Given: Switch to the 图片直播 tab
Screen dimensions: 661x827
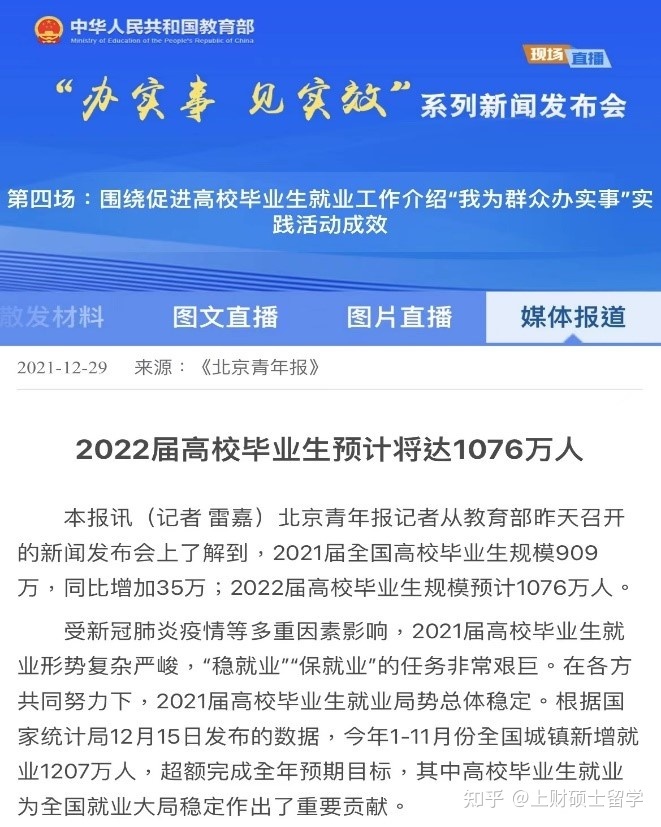Looking at the screenshot, I should pyautogui.click(x=399, y=318).
